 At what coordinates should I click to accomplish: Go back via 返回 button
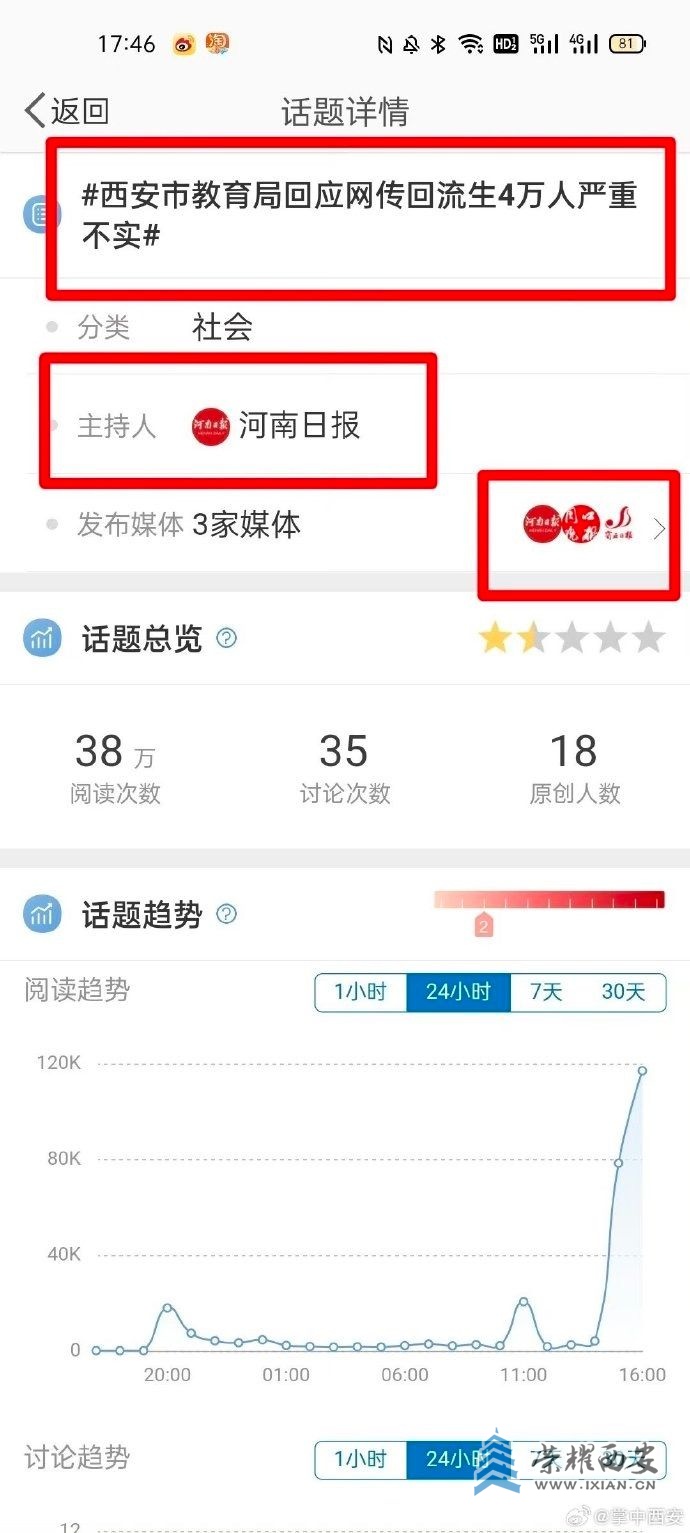(x=67, y=111)
